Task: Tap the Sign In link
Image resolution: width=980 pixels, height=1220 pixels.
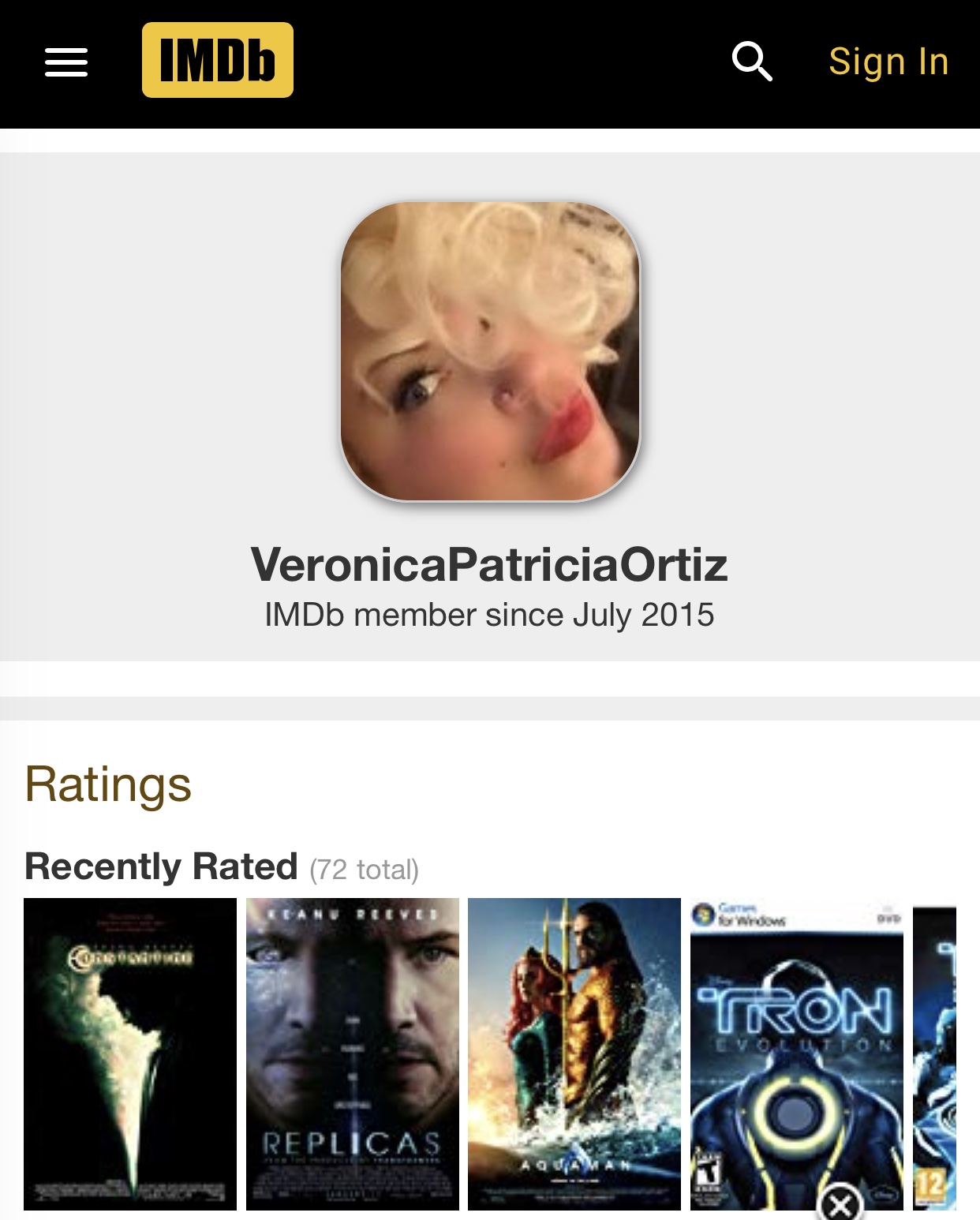Action: [888, 62]
